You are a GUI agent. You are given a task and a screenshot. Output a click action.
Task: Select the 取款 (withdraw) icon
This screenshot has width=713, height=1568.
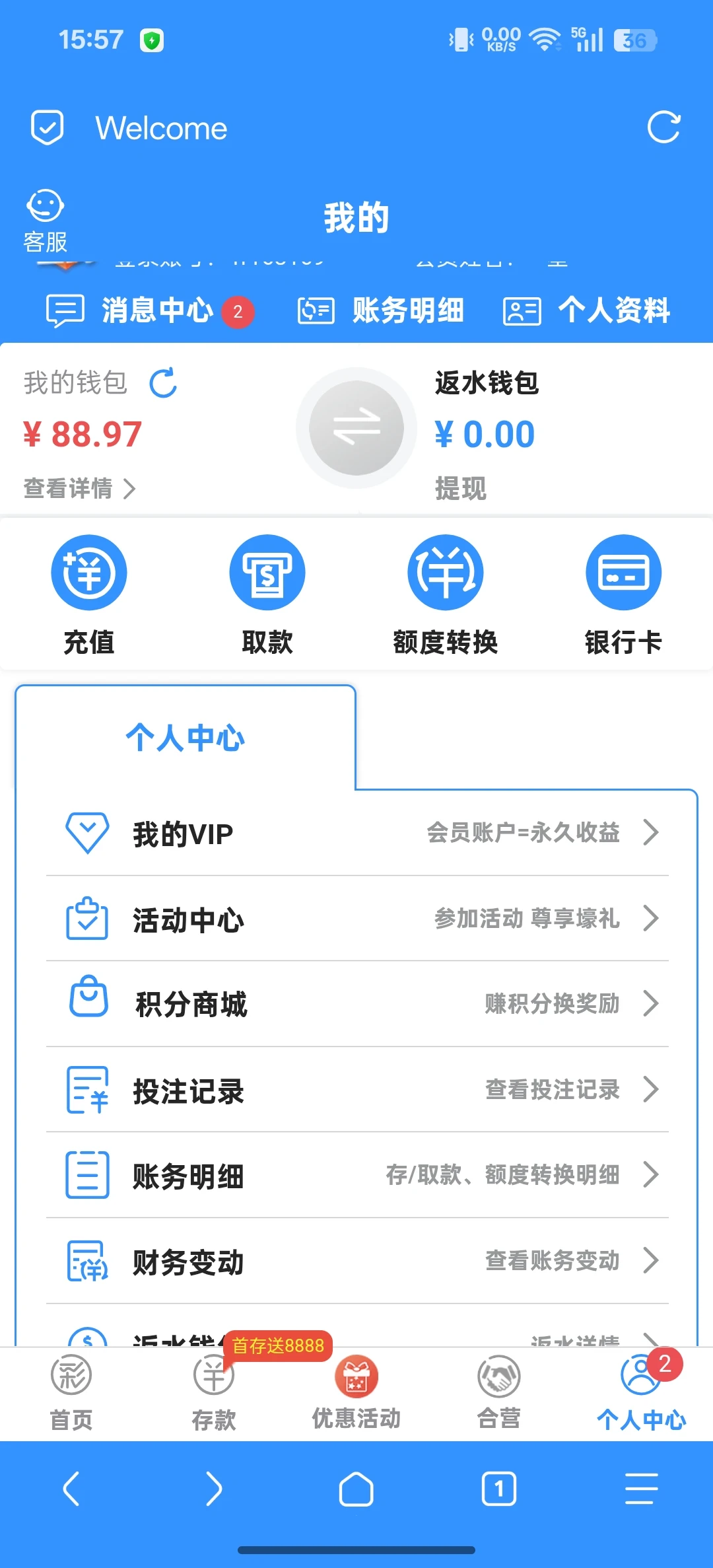[267, 572]
